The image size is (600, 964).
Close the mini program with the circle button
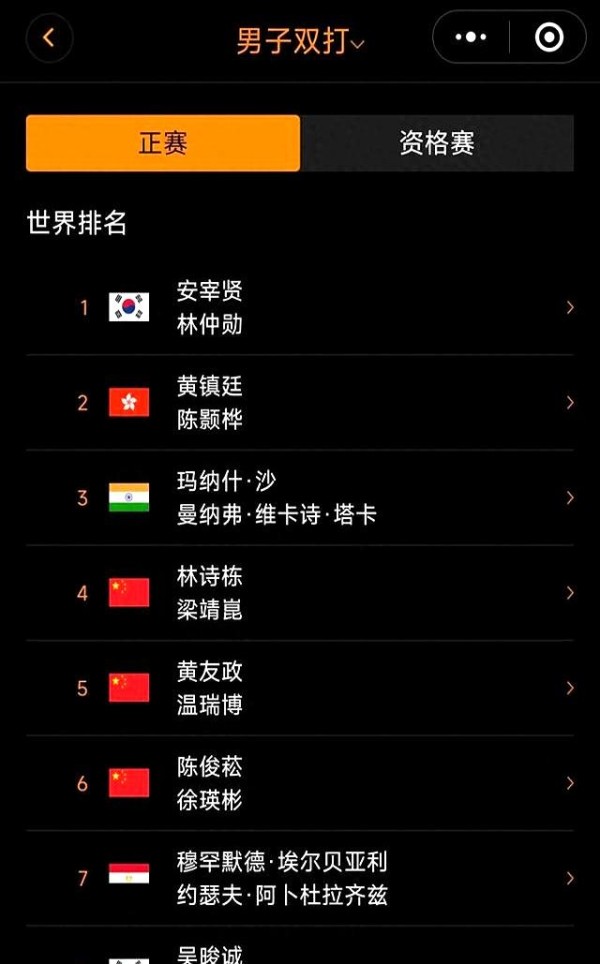(549, 38)
